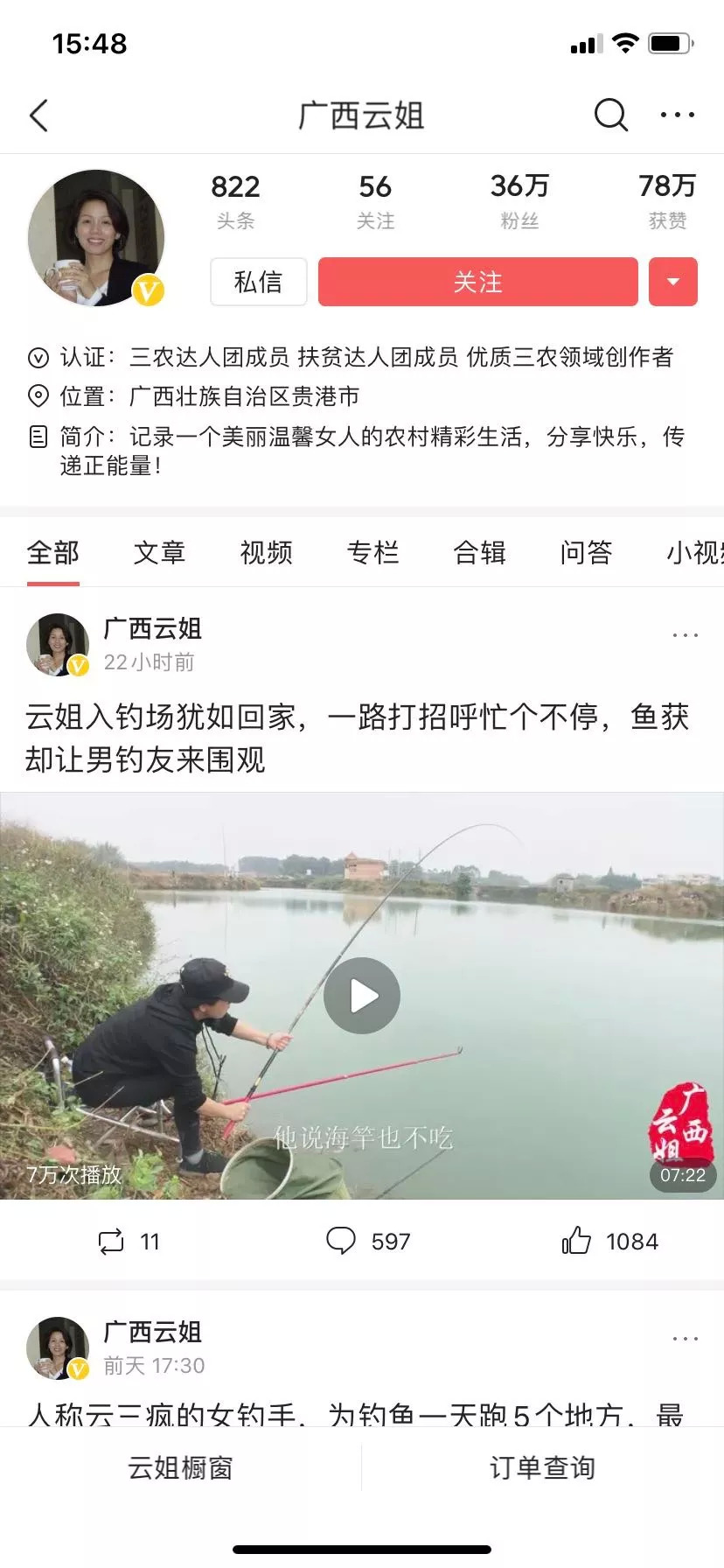Send a 私信 private message
The width and height of the screenshot is (724, 1568).
click(x=258, y=282)
